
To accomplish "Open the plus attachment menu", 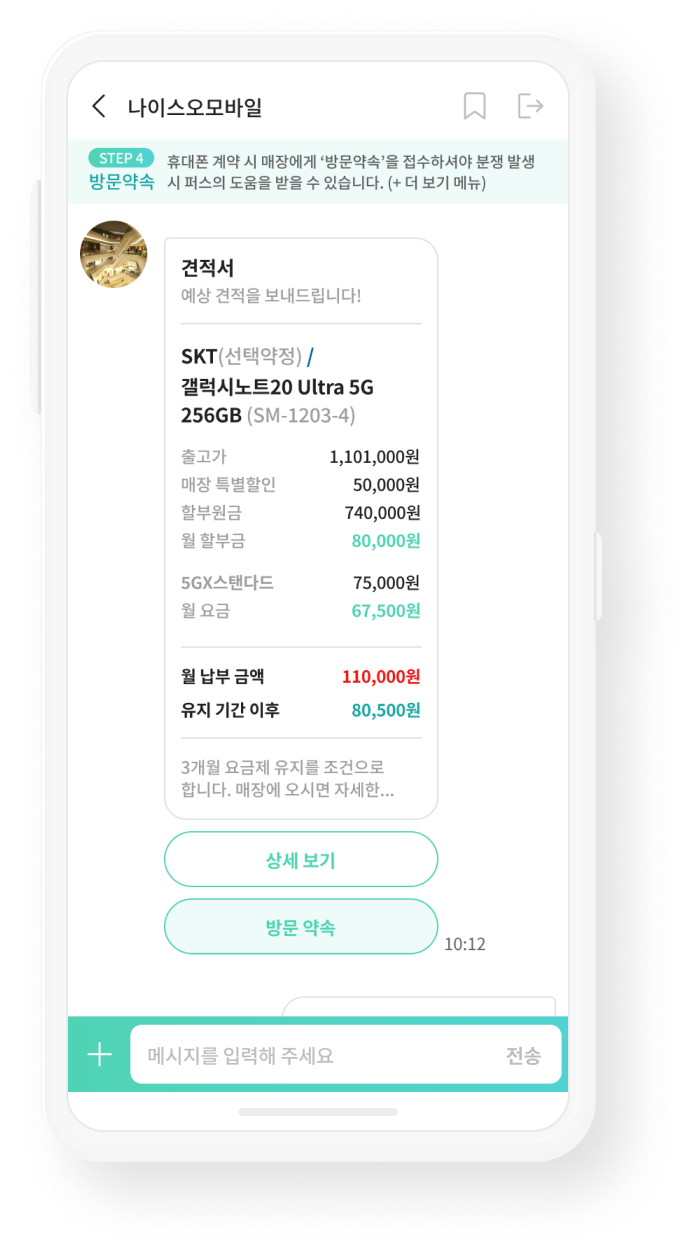I will click(x=100, y=1054).
